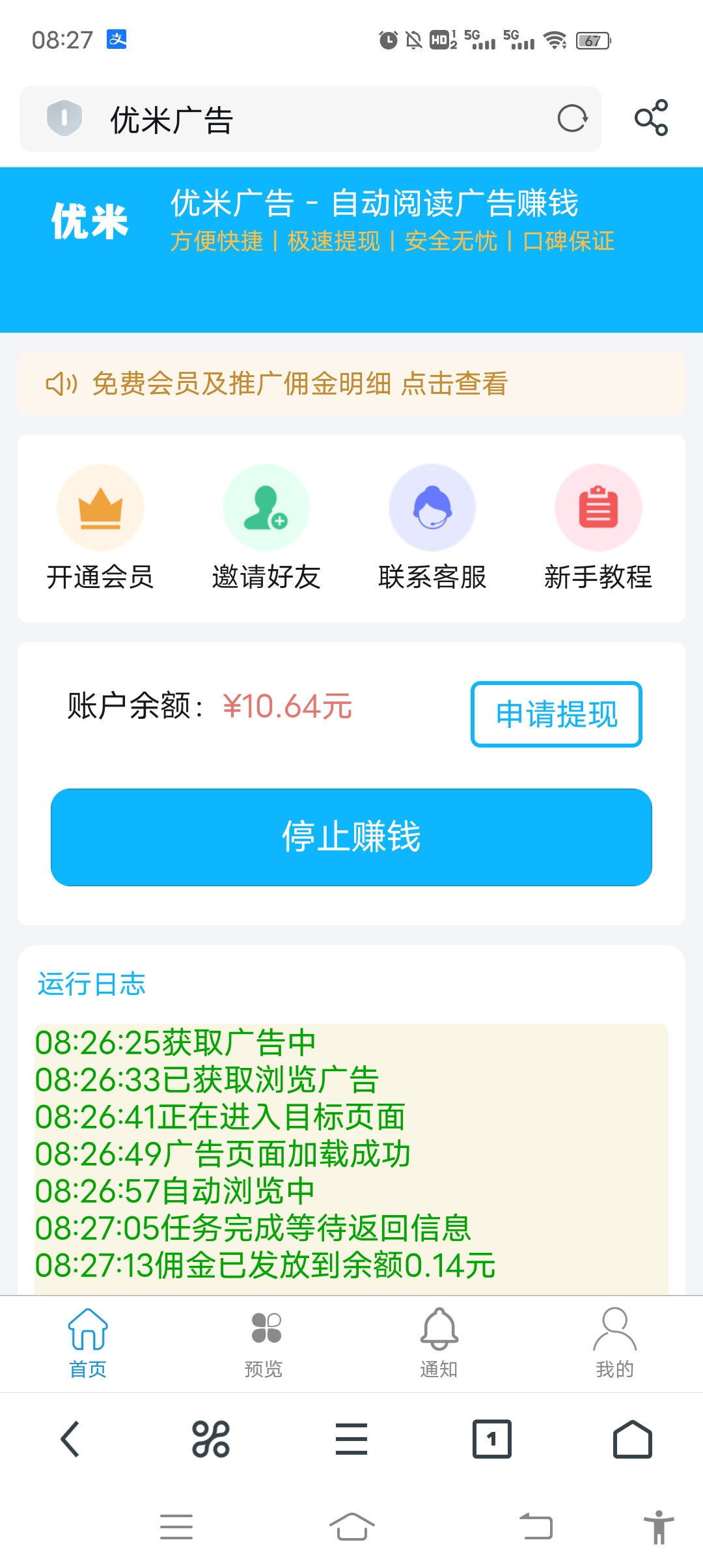Viewport: 703px width, 1568px height.
Task: Open the browser tab switcher
Action: click(492, 1439)
